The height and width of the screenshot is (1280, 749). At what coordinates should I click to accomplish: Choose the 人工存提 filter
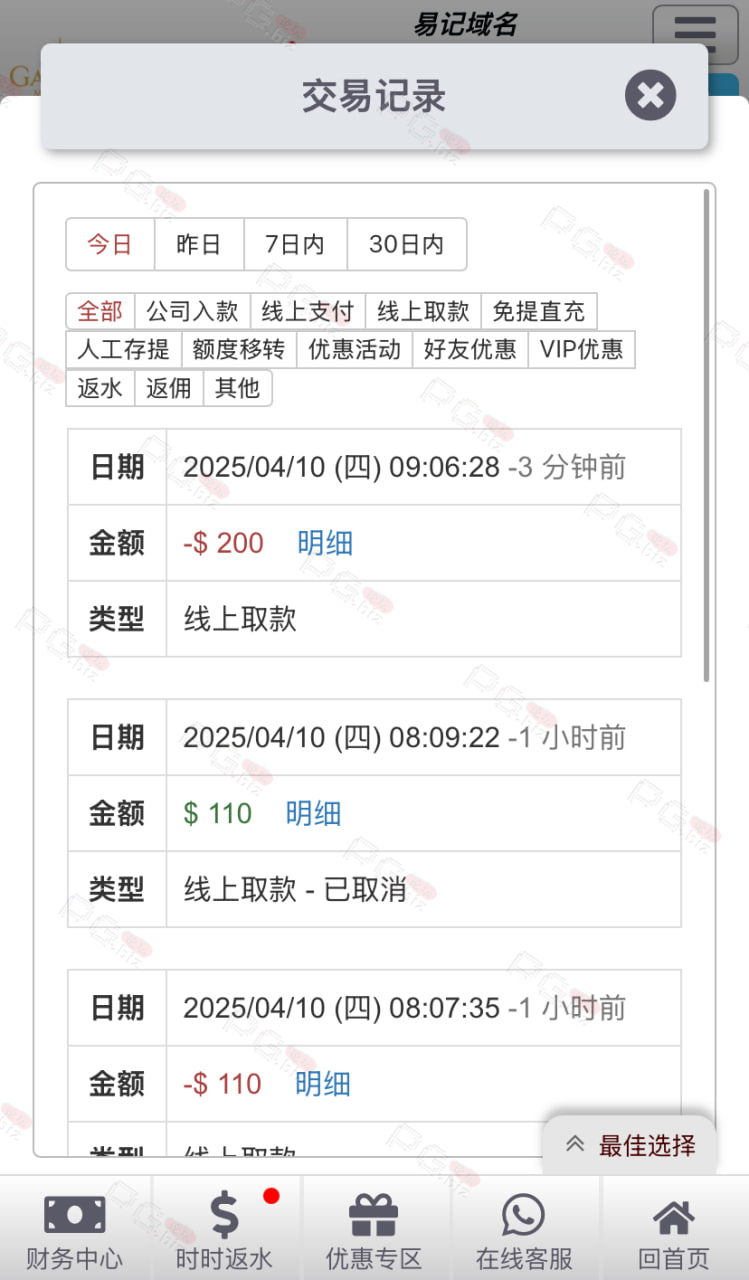(123, 349)
